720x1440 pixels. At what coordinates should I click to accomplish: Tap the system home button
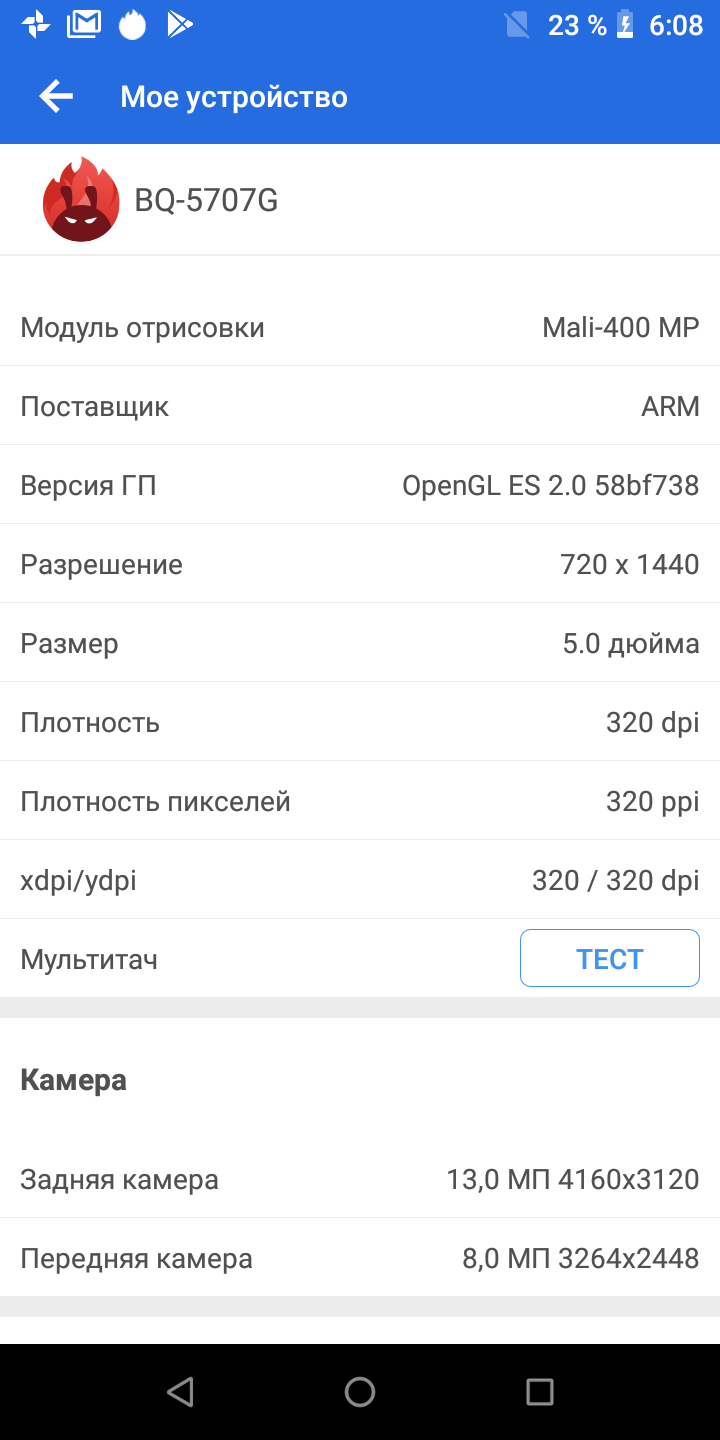pos(360,1391)
